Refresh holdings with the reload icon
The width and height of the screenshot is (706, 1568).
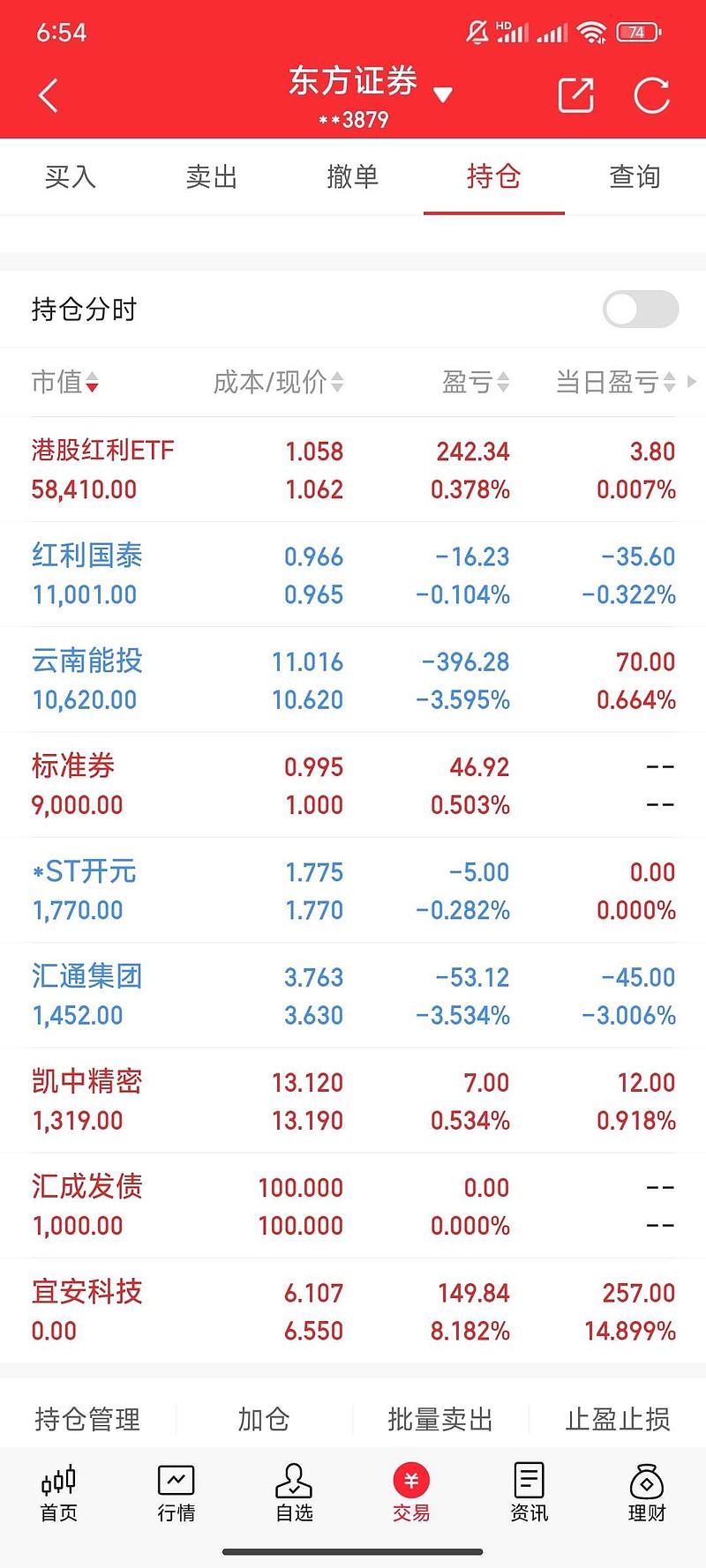click(652, 95)
